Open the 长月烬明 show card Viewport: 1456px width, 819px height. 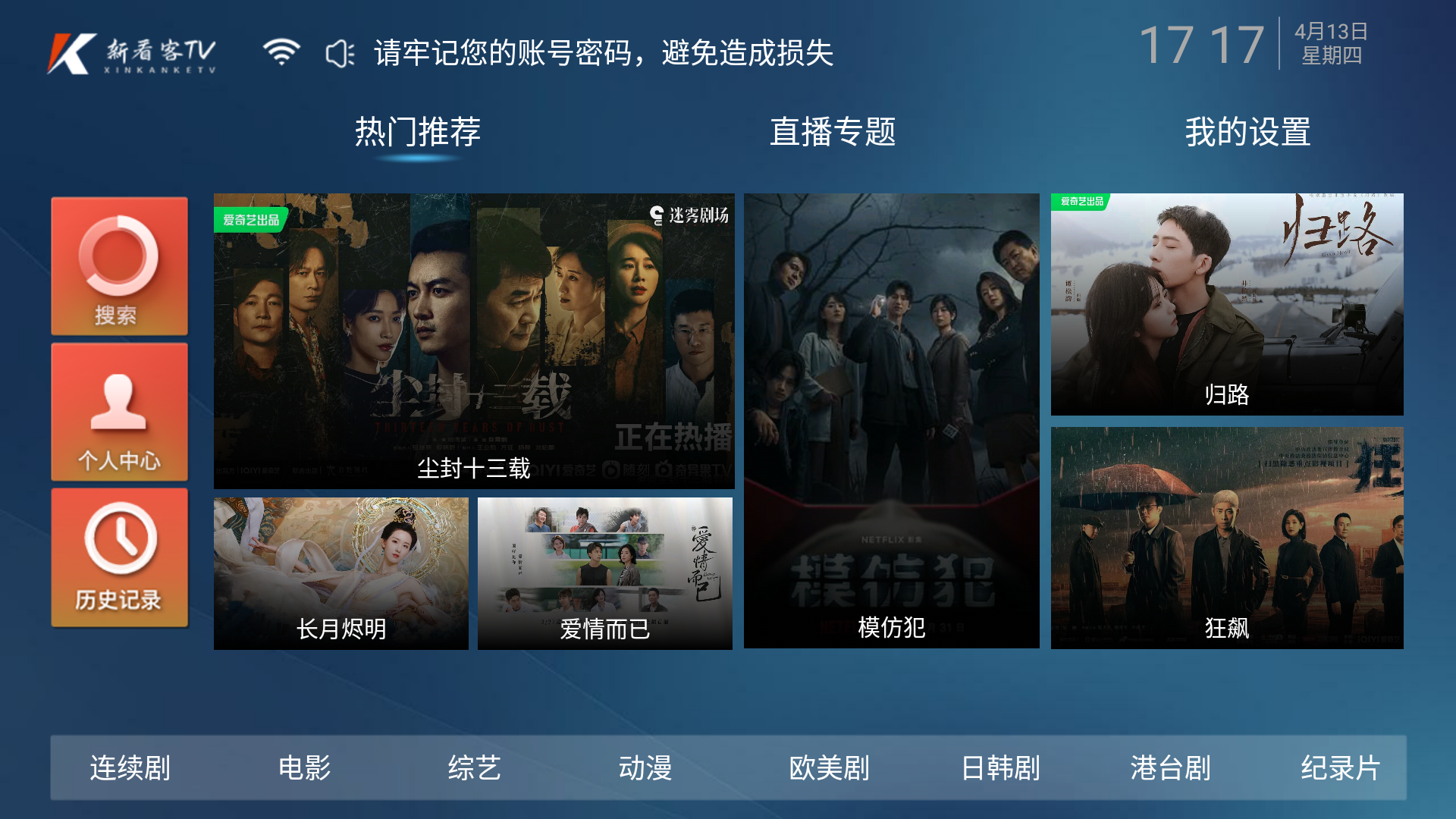pyautogui.click(x=341, y=573)
